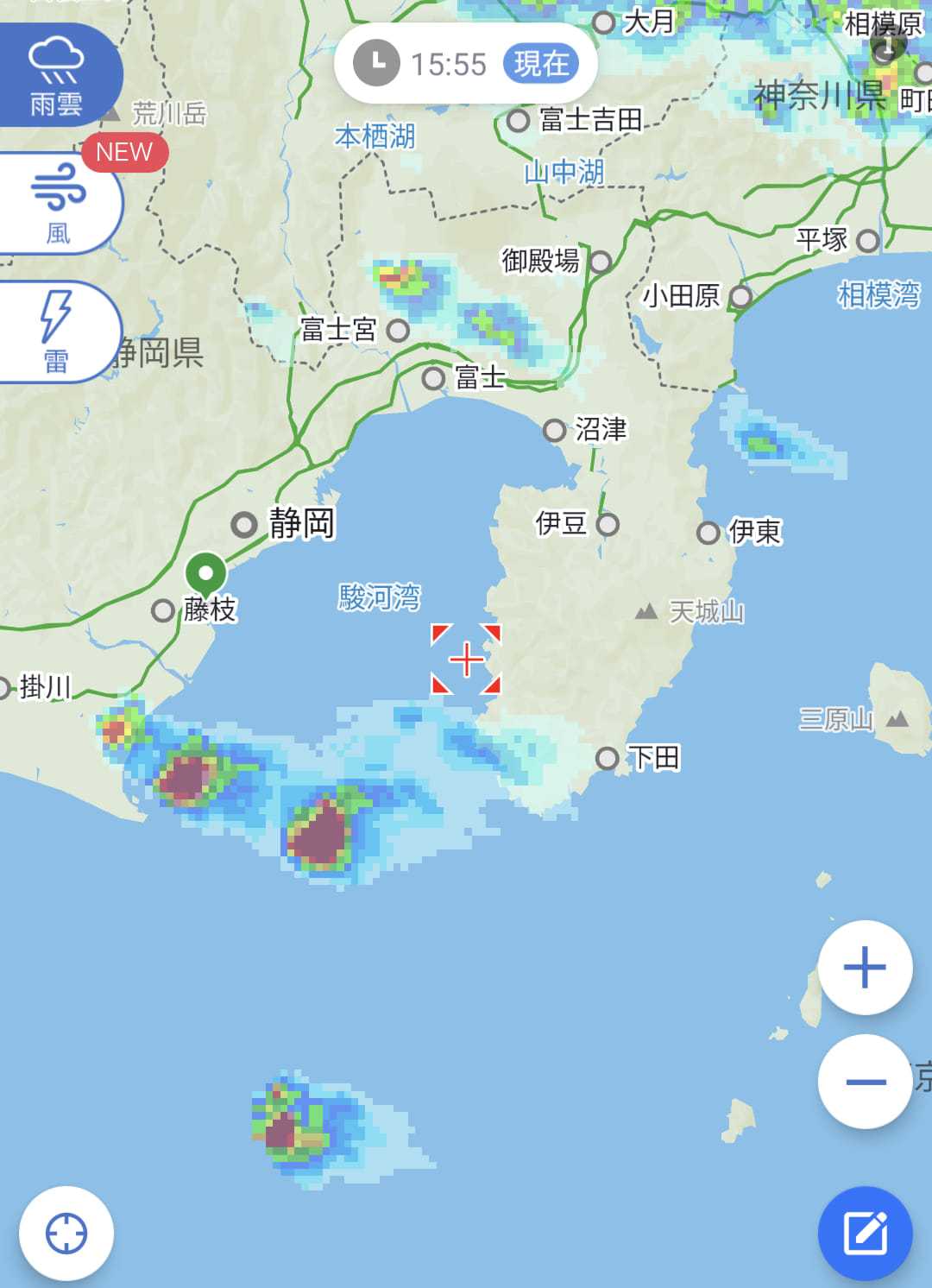Zoom in with the plus button

tap(865, 968)
